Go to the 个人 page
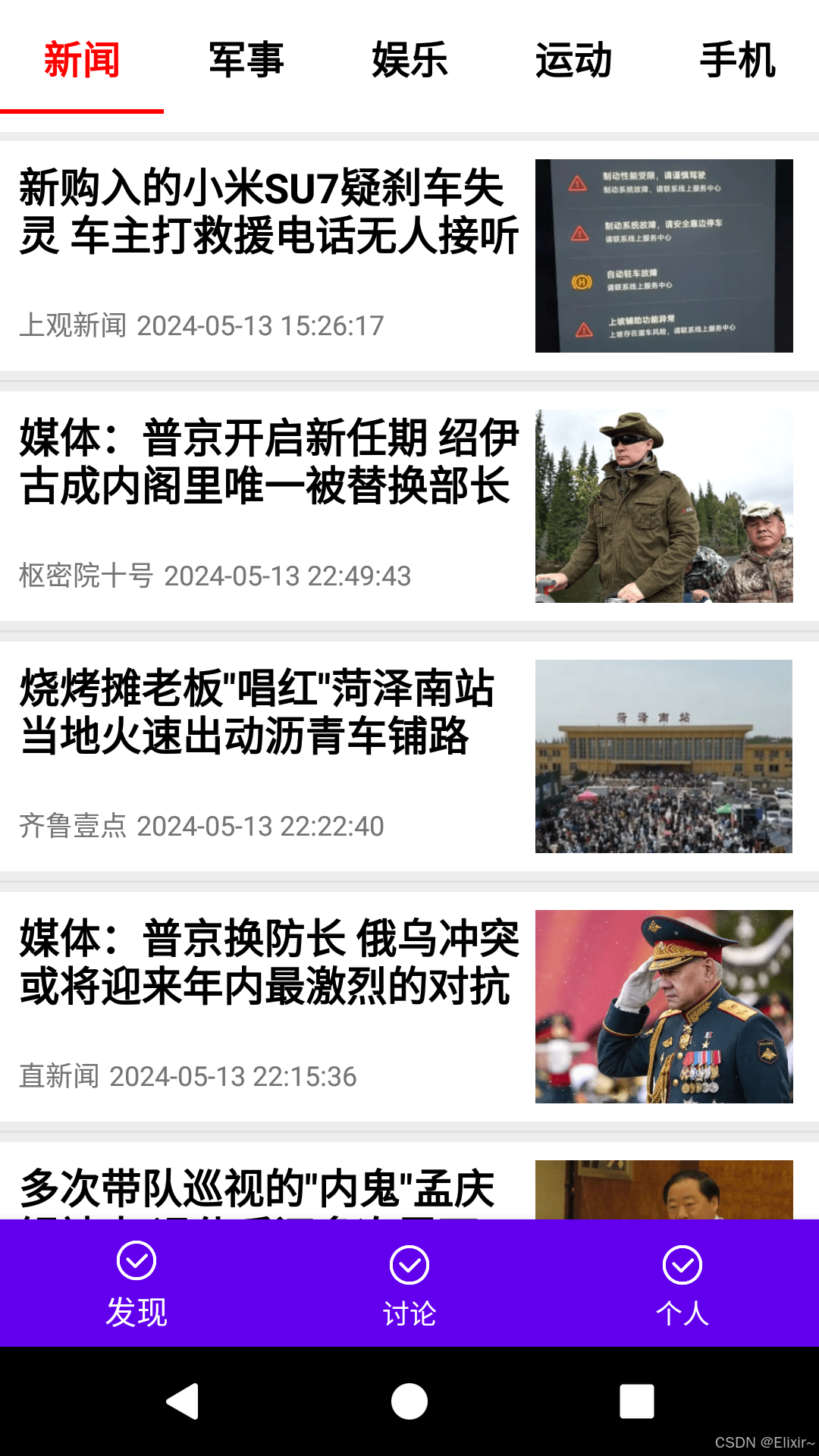Screen dimensions: 819x1456 pos(682,1283)
